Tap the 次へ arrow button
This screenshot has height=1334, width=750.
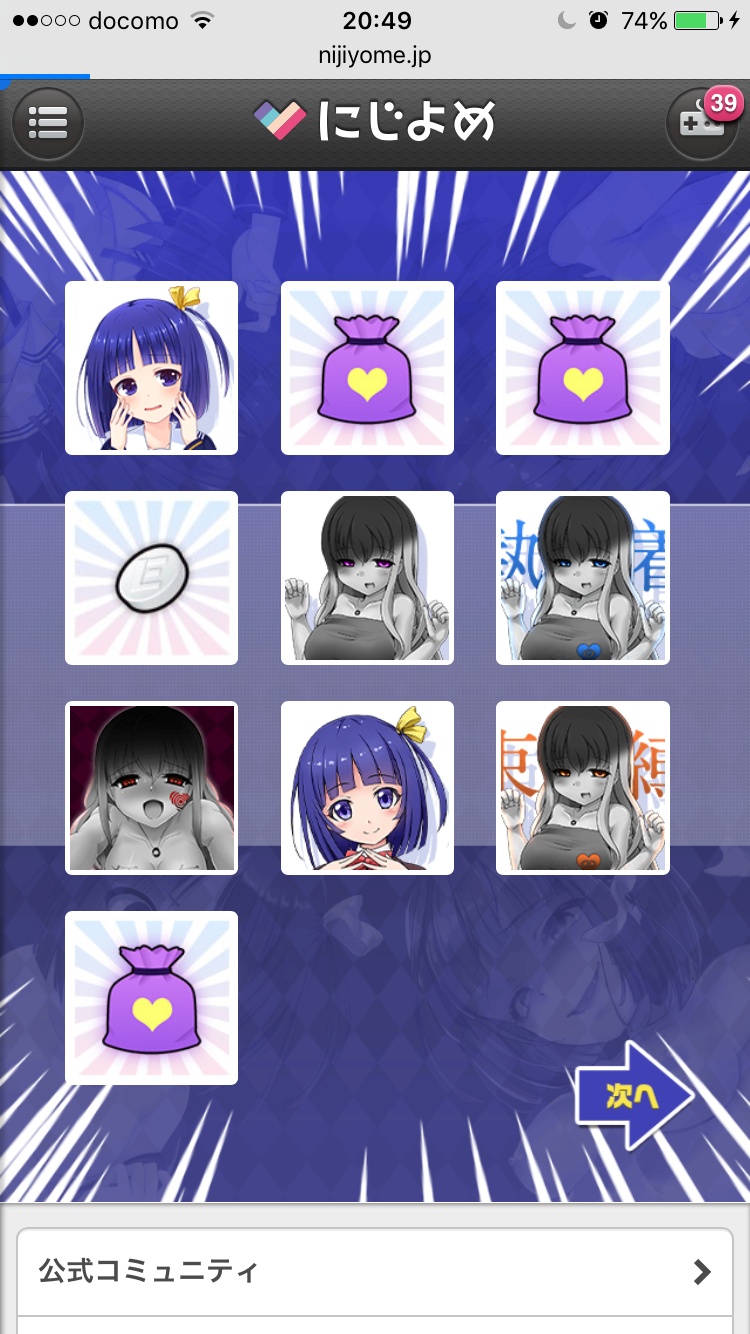pyautogui.click(x=633, y=1096)
